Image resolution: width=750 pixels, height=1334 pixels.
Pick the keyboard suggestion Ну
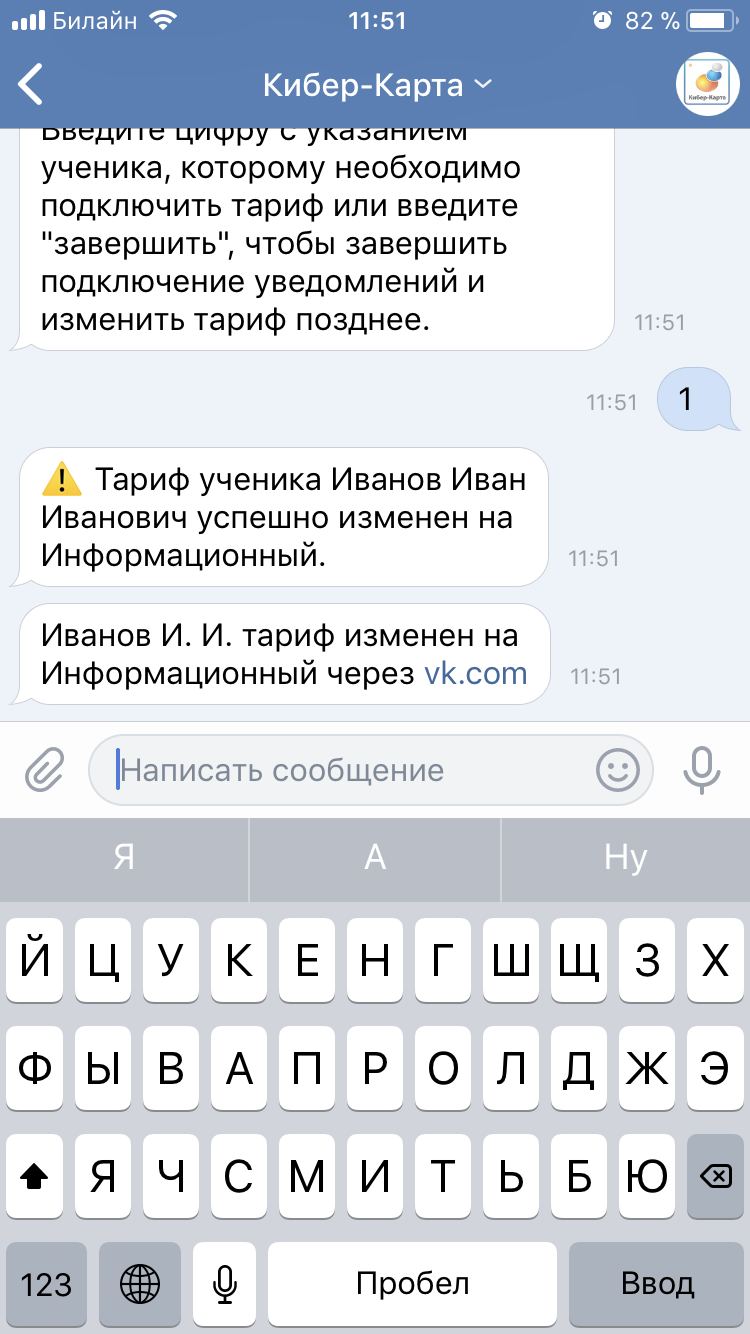[x=626, y=857]
